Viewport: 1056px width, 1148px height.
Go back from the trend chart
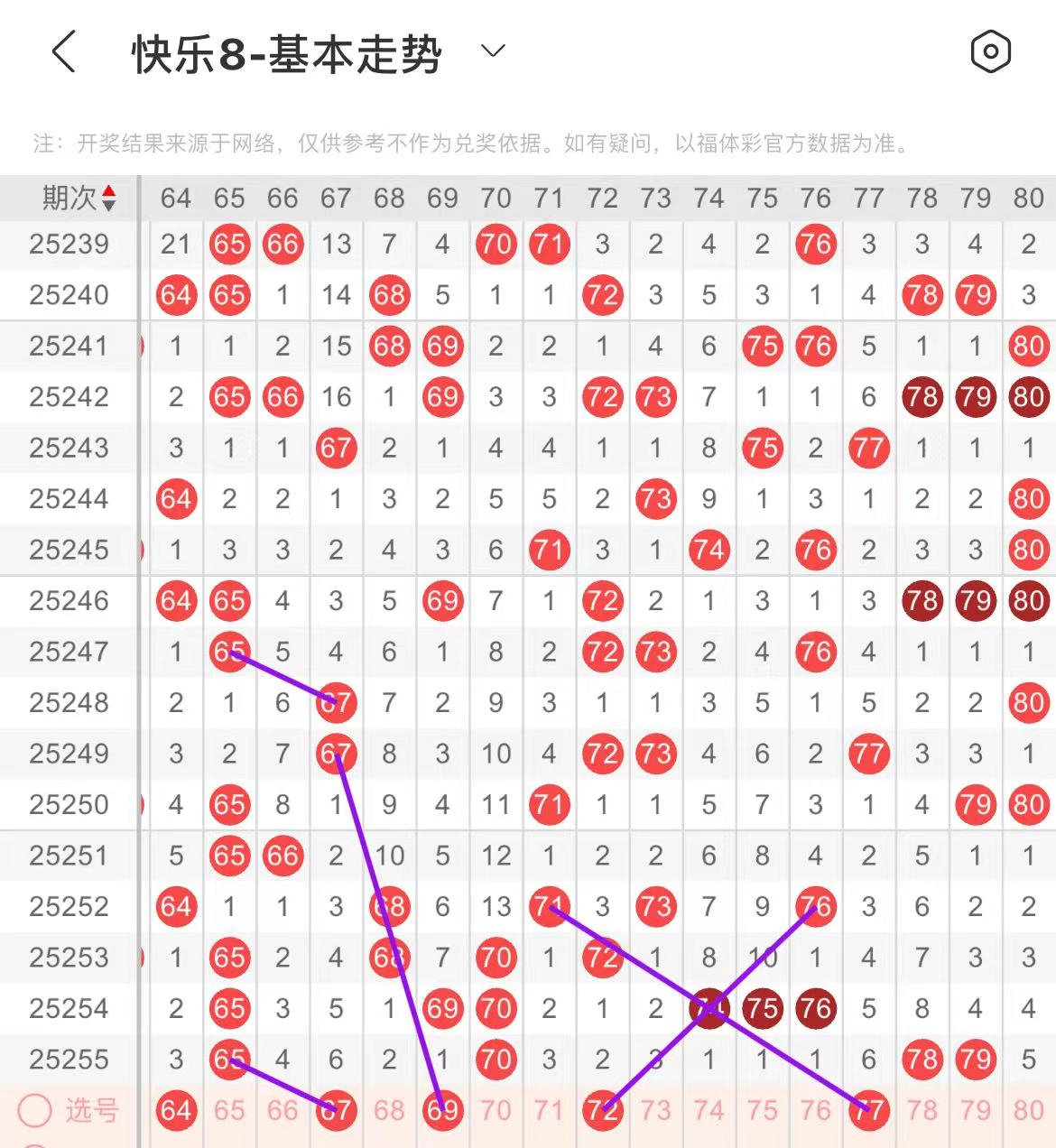pyautogui.click(x=63, y=51)
